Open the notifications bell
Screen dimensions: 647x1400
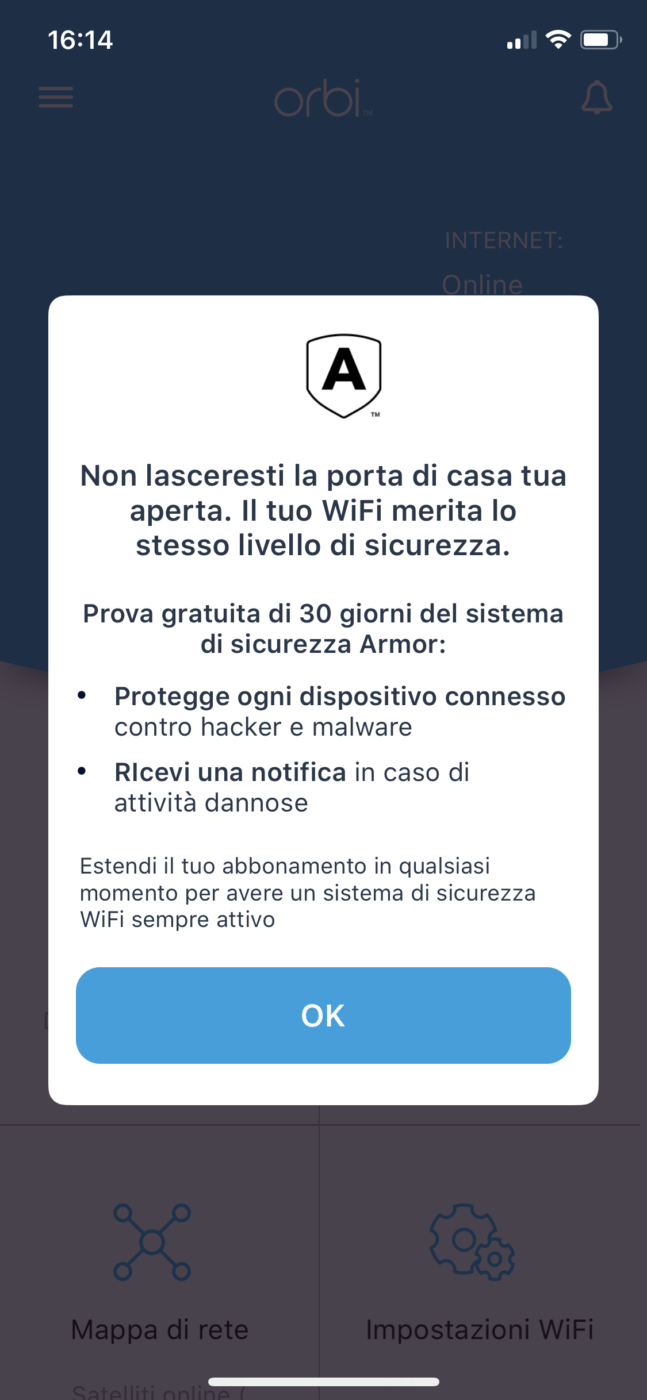click(597, 97)
